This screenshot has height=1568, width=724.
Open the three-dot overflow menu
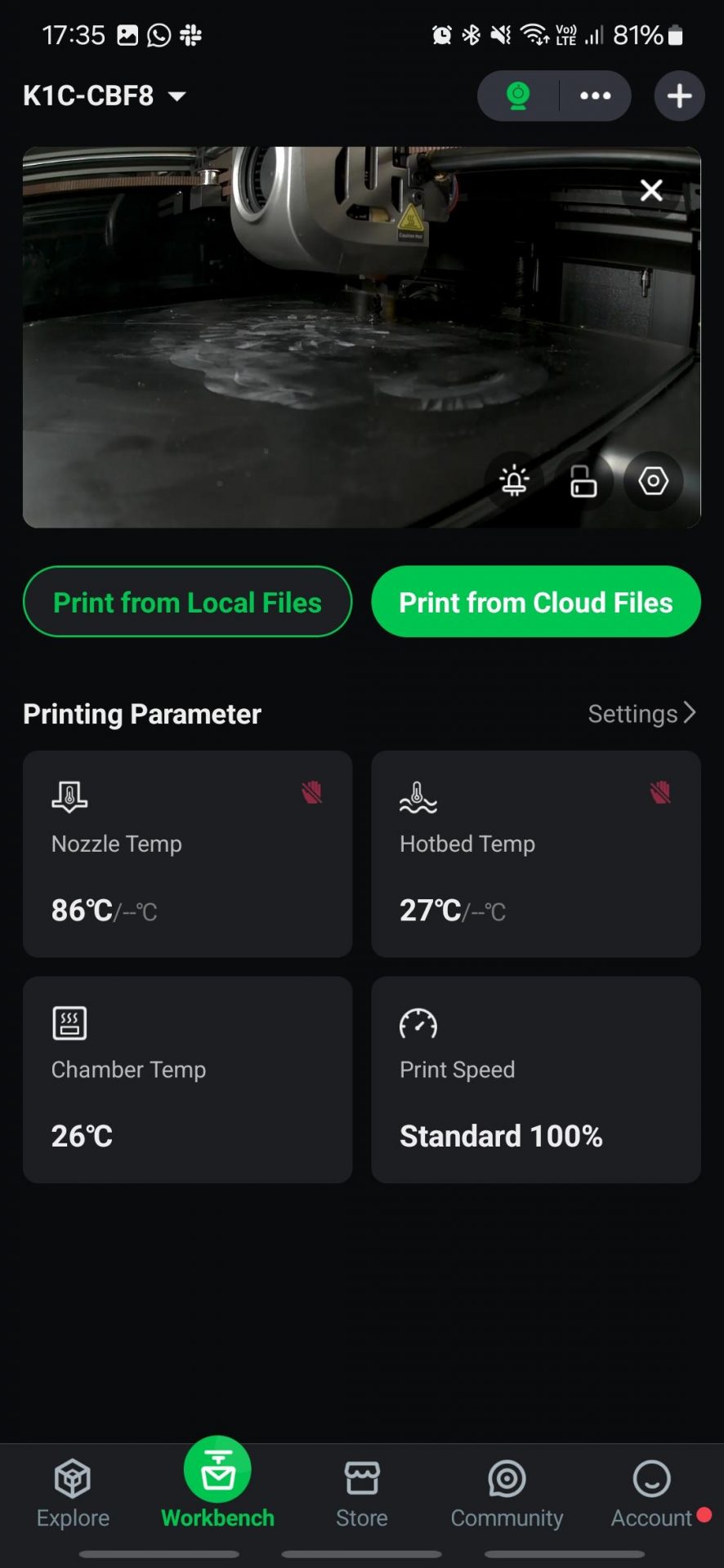(x=595, y=96)
